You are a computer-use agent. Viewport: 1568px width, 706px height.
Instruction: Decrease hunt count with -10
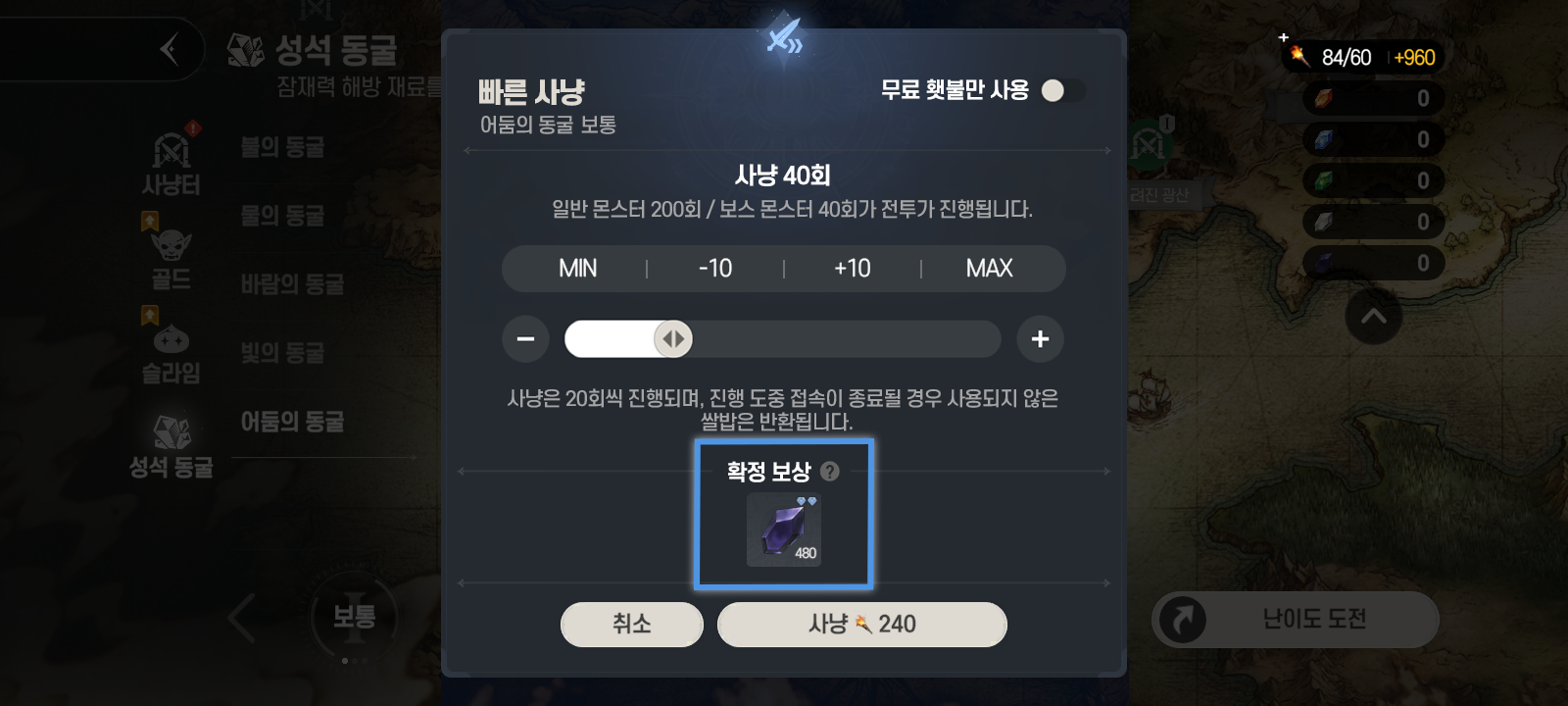715,269
